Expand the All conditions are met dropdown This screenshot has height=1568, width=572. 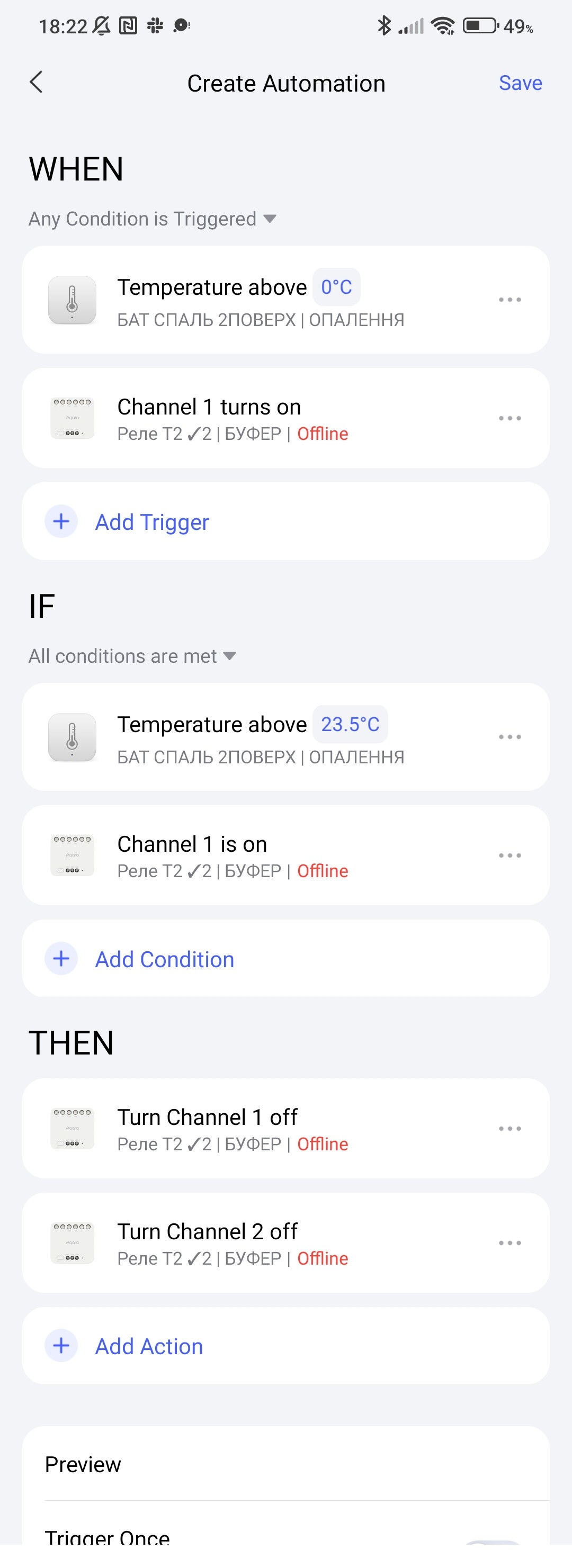[x=131, y=656]
